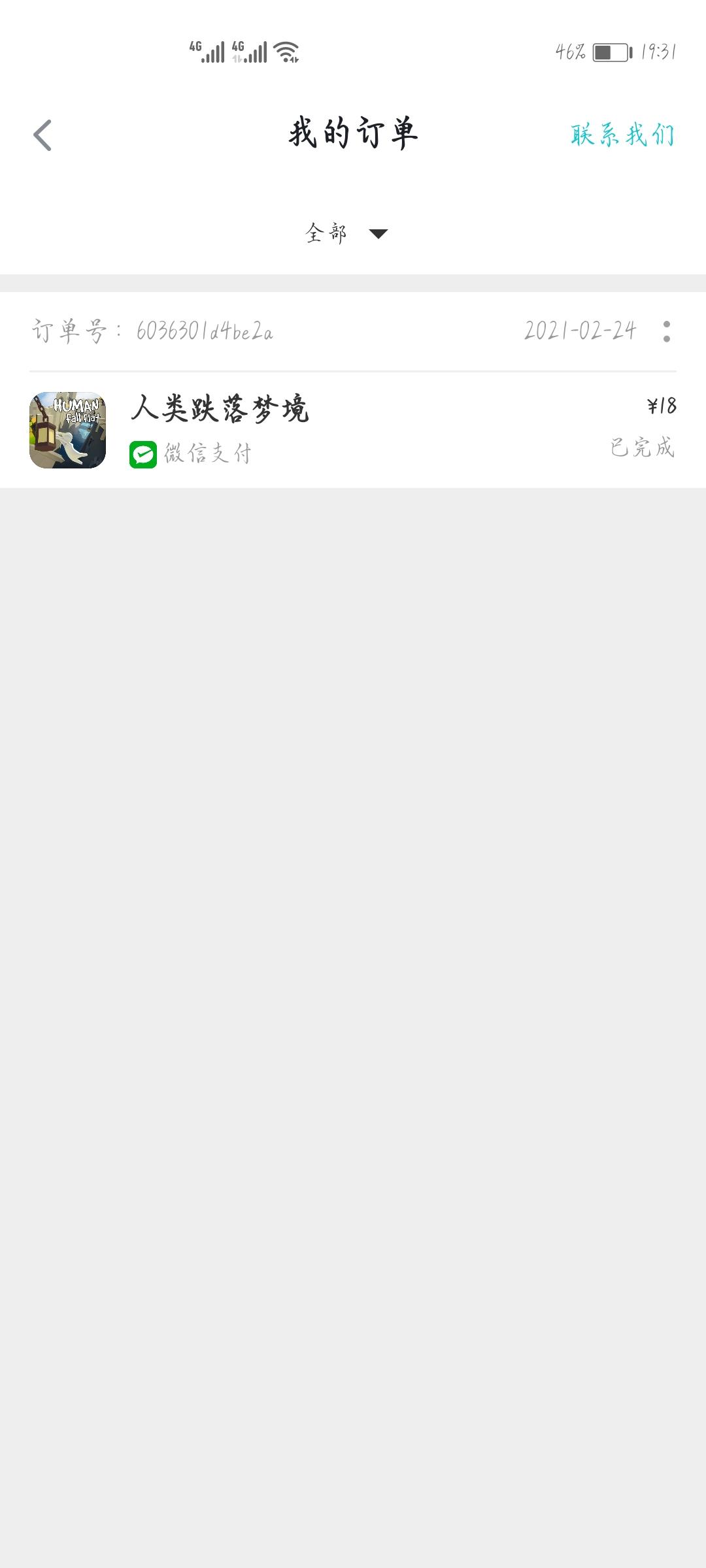Click the first 4G signal strength icon
This screenshot has height=1568, width=706.
point(208,52)
